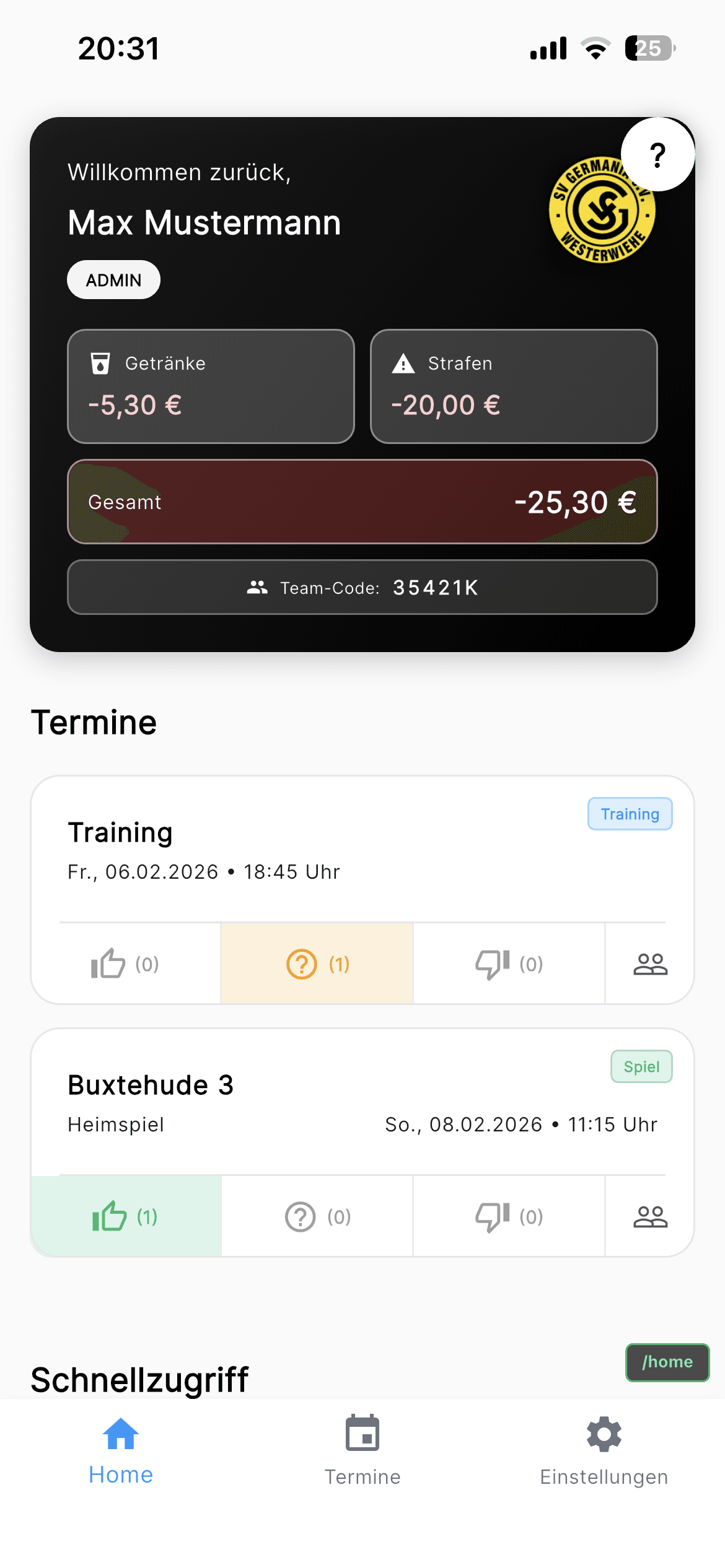725x1568 pixels.
Task: Click the SV Germania Westerwiehe club logo
Action: [602, 210]
